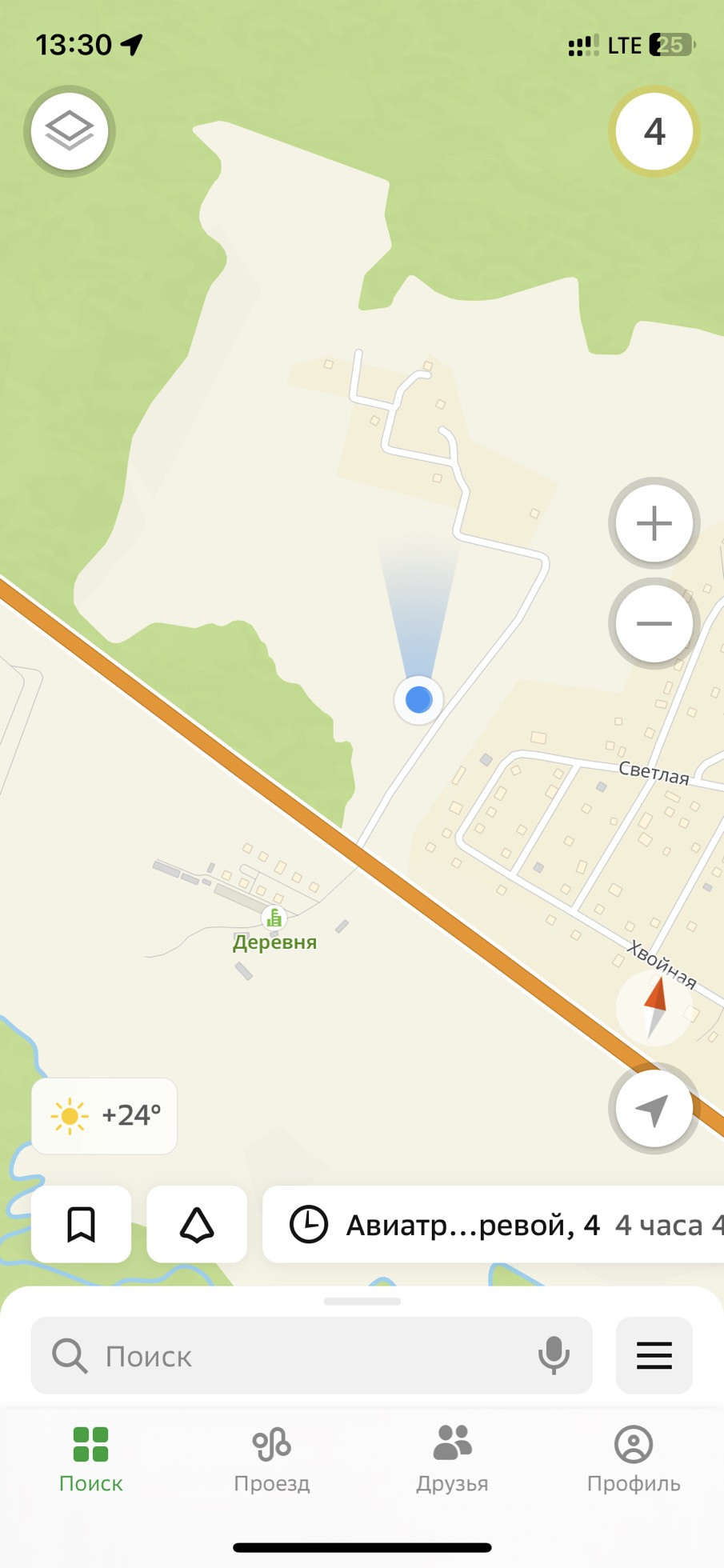
Task: Open the hamburger menu
Action: (654, 1355)
